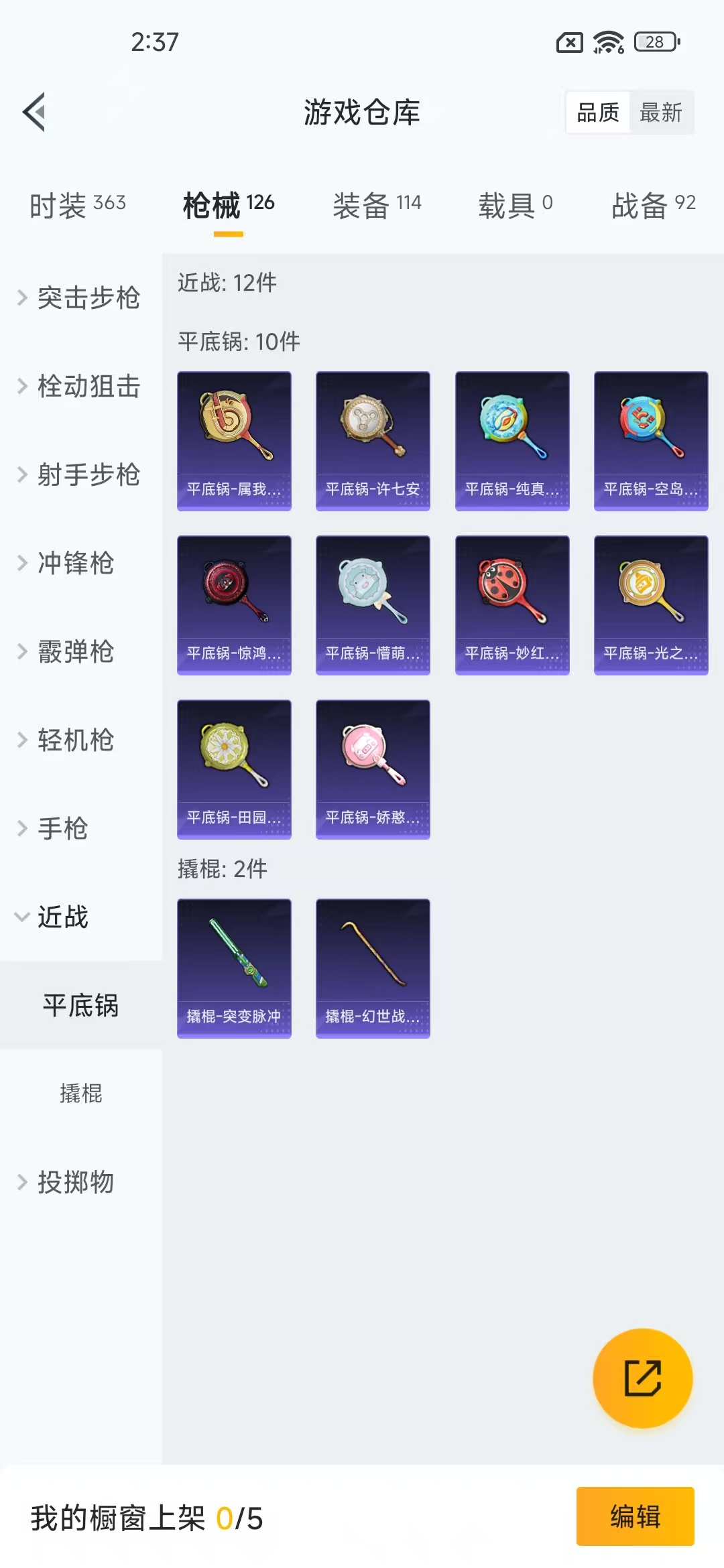
Task: Open the 平底锅-田园 item
Action: (x=234, y=769)
